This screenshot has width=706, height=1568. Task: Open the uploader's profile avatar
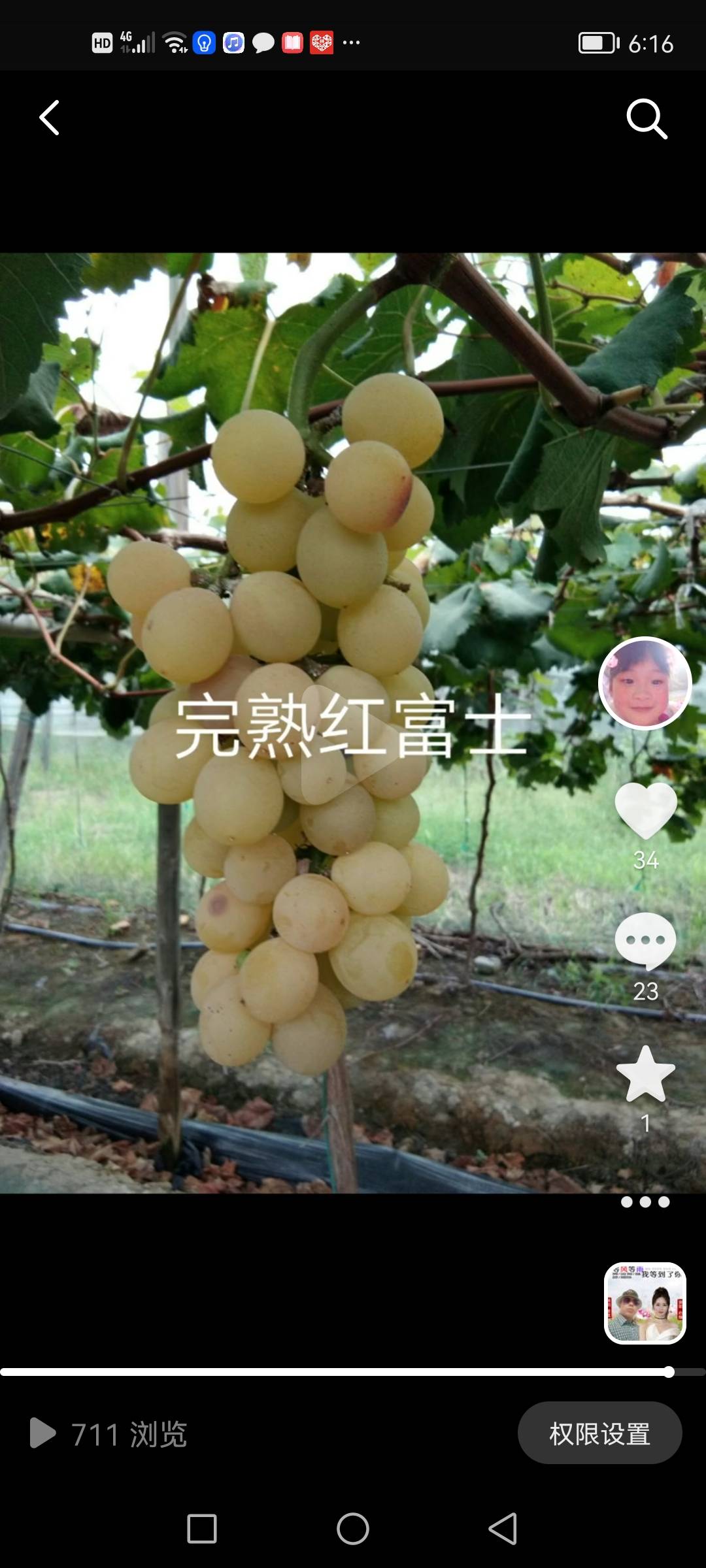645,683
